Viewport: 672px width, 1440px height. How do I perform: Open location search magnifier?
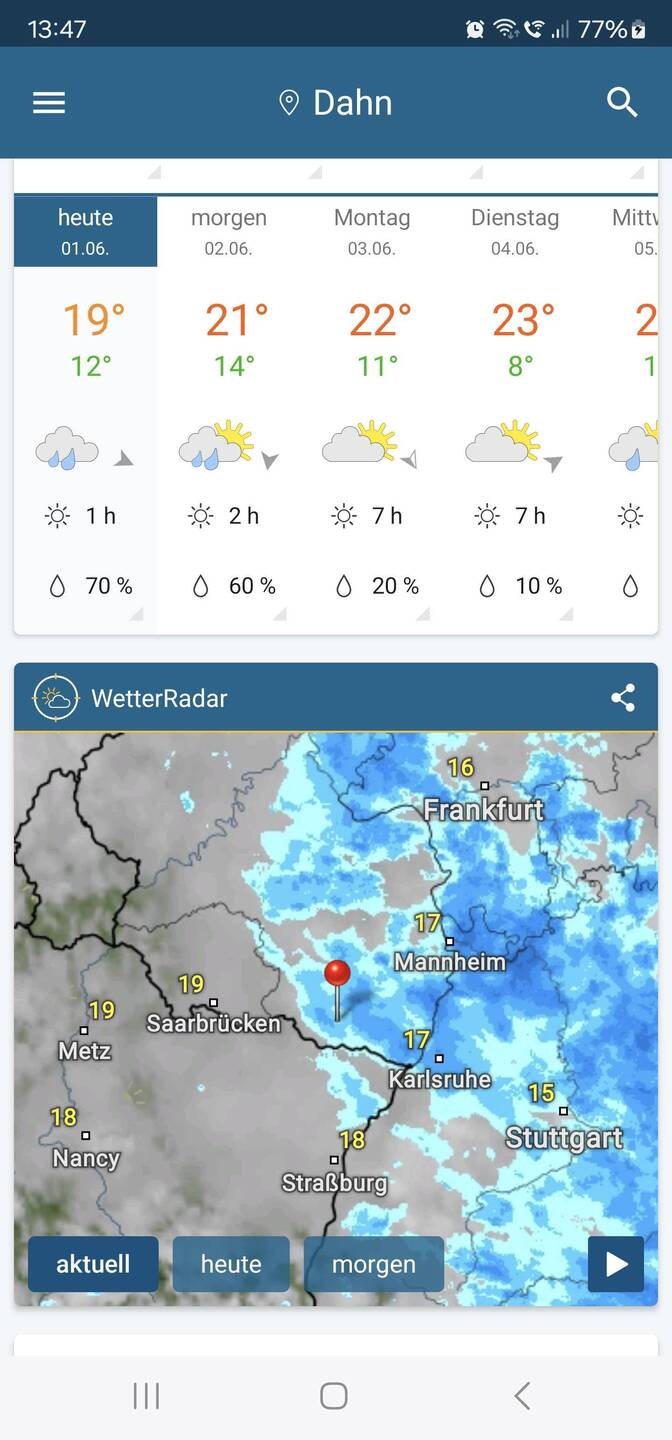point(622,102)
